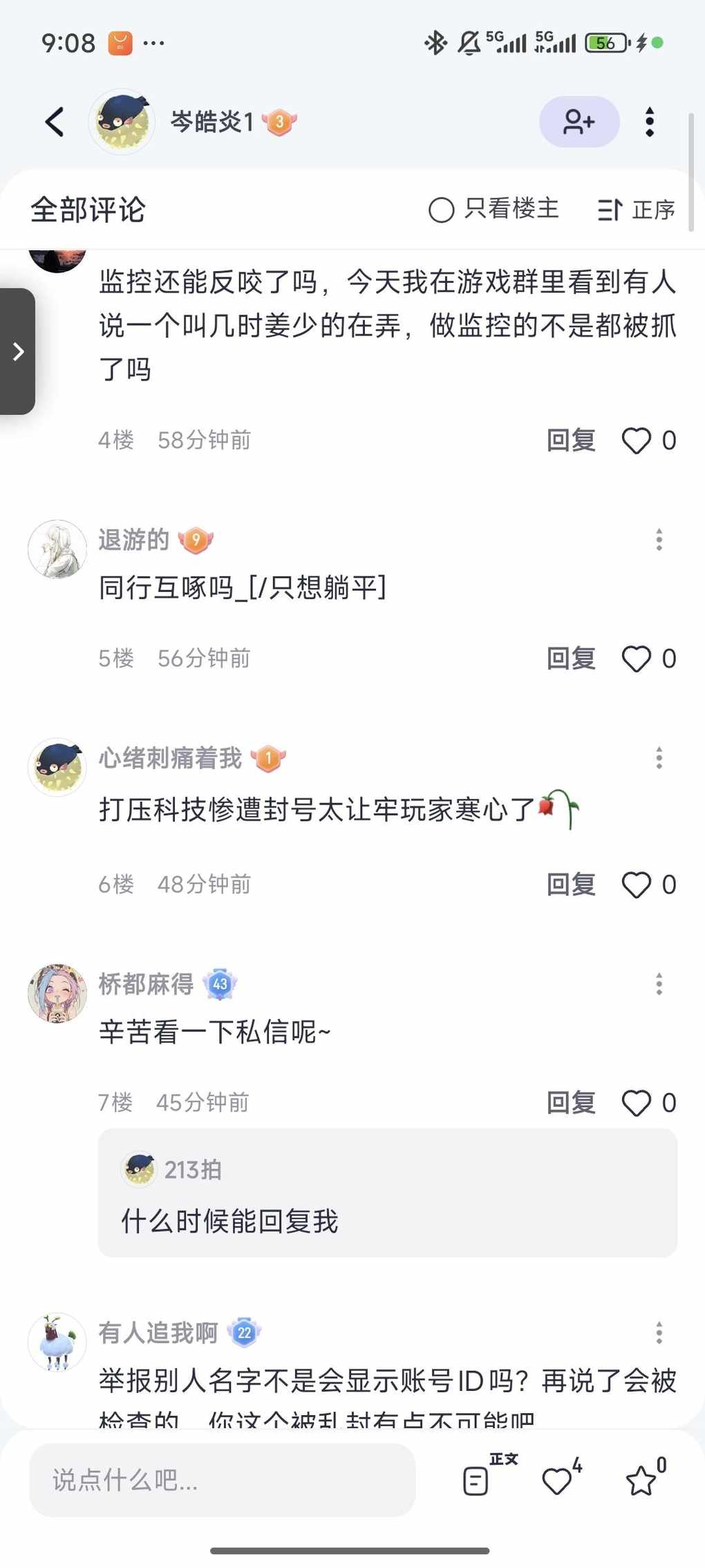Reply to 桥都麻得's 7楼 comment
Screen dimensions: 705x1568
tap(571, 1103)
